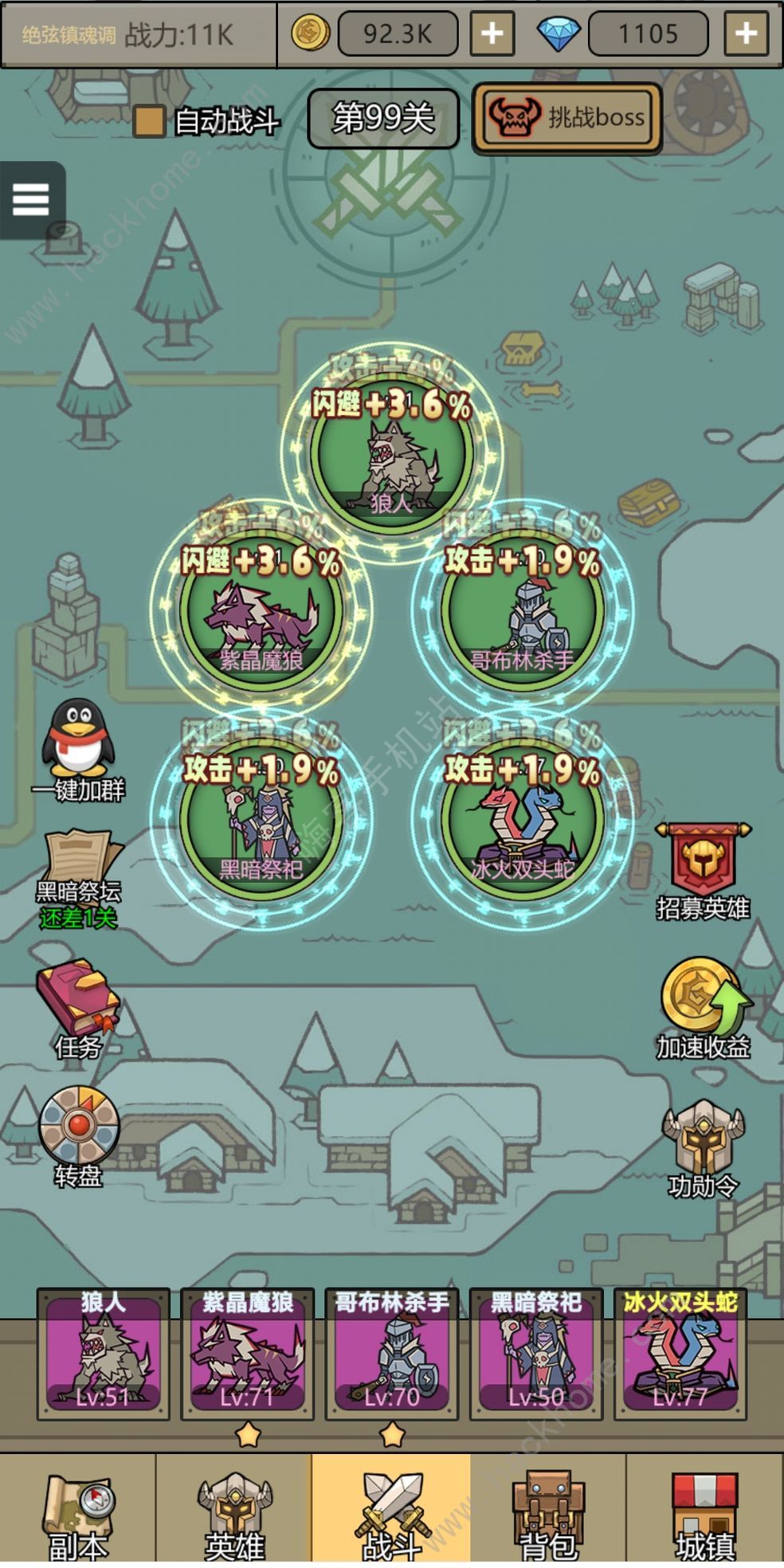The height and width of the screenshot is (1568, 784).
Task: Open the 功勋令 helmet icon
Action: coord(703,1143)
